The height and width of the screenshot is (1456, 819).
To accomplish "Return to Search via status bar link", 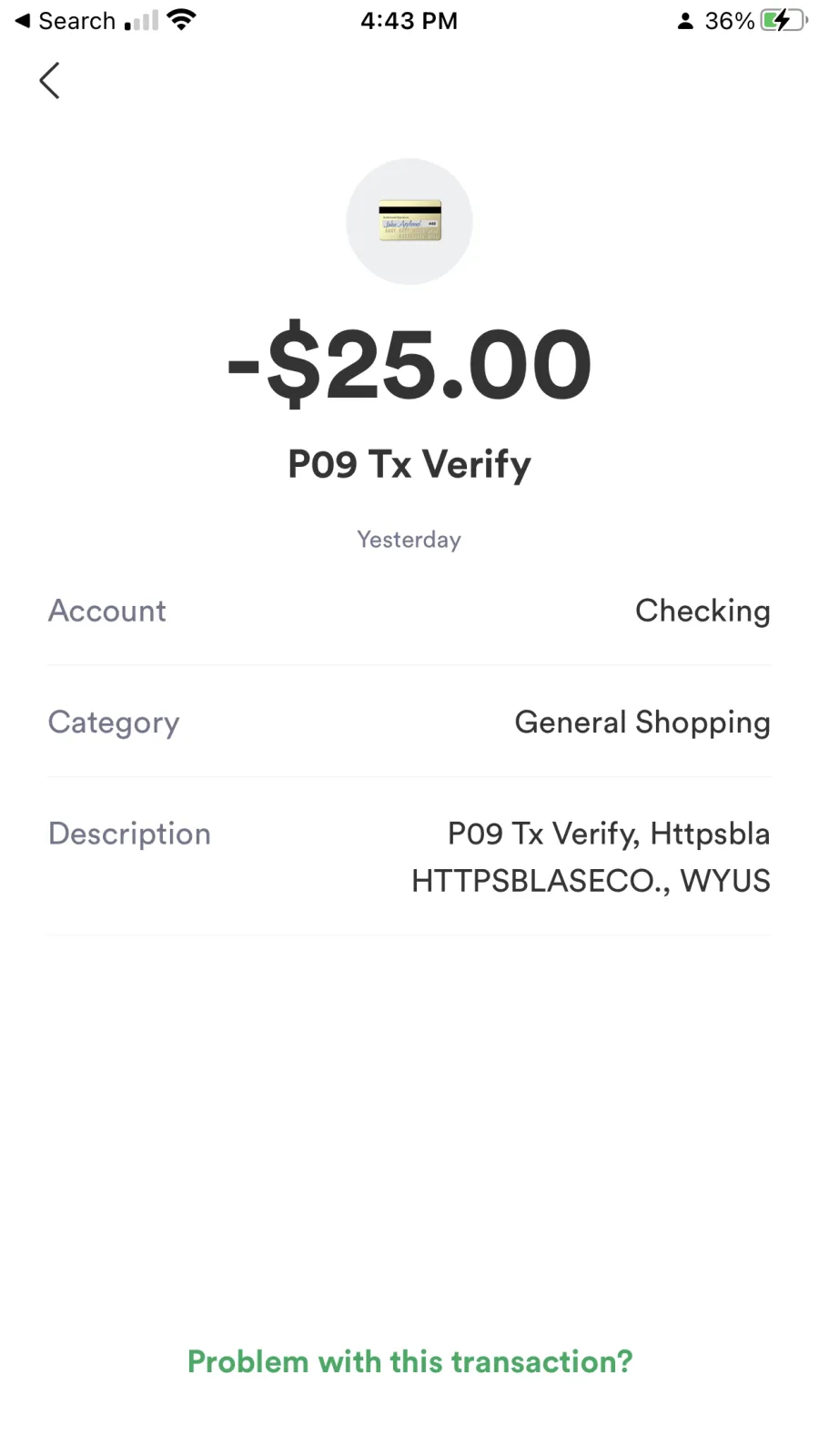I will 66,20.
